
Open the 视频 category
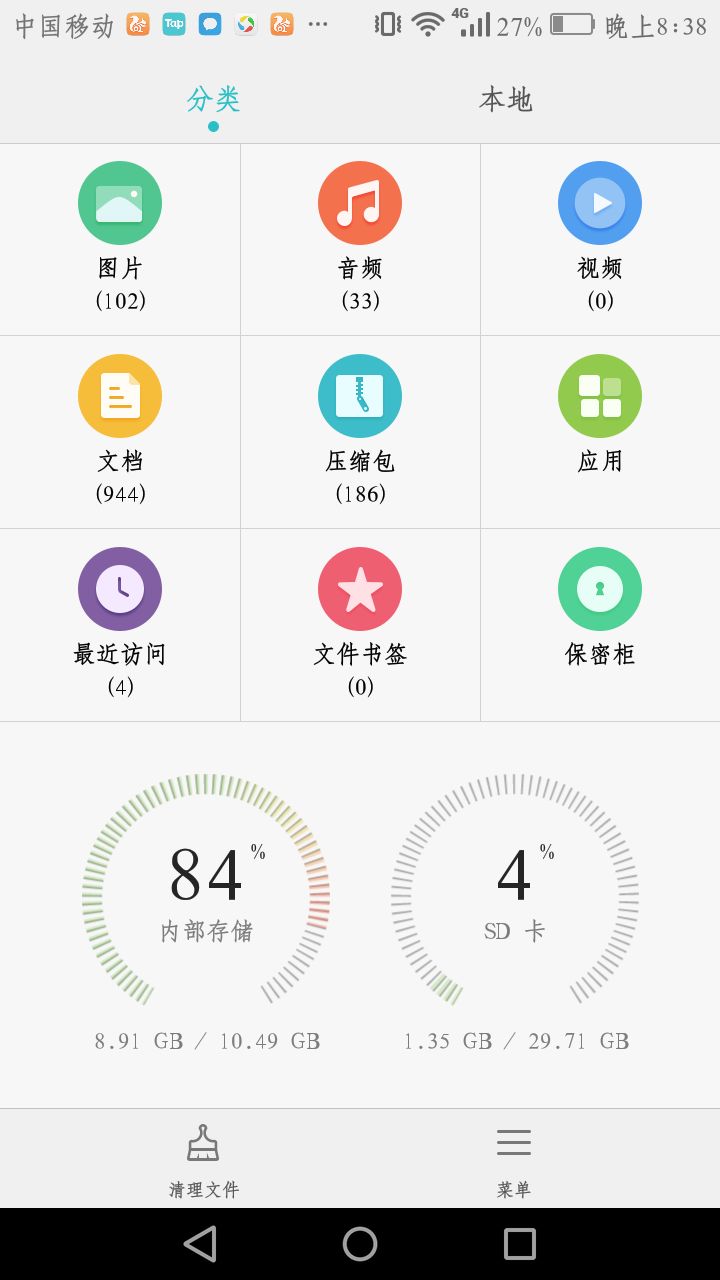point(600,239)
